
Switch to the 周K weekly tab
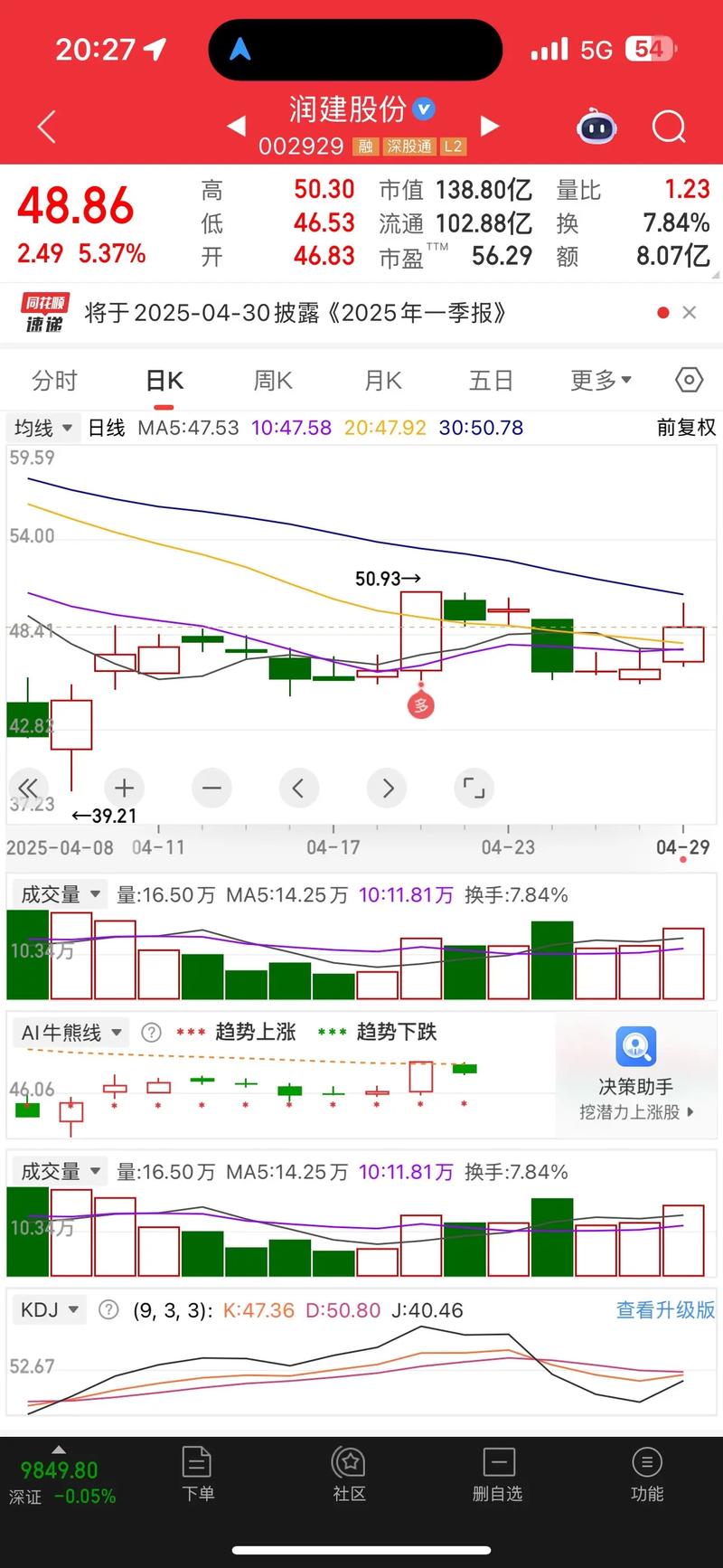click(x=272, y=381)
